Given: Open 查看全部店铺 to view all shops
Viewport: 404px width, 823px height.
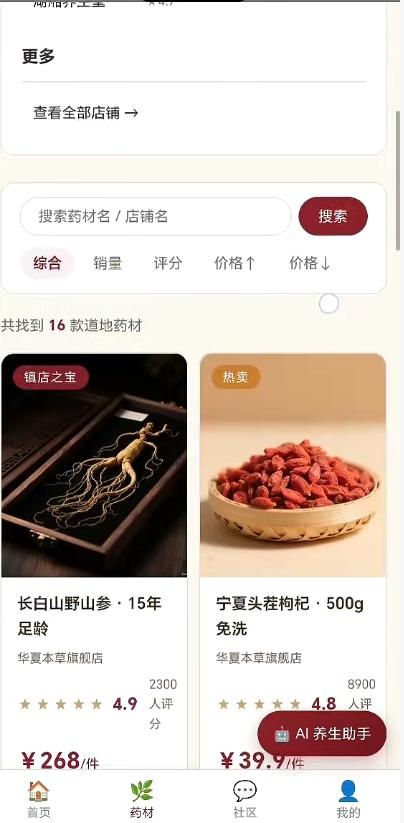Looking at the screenshot, I should 86,112.
